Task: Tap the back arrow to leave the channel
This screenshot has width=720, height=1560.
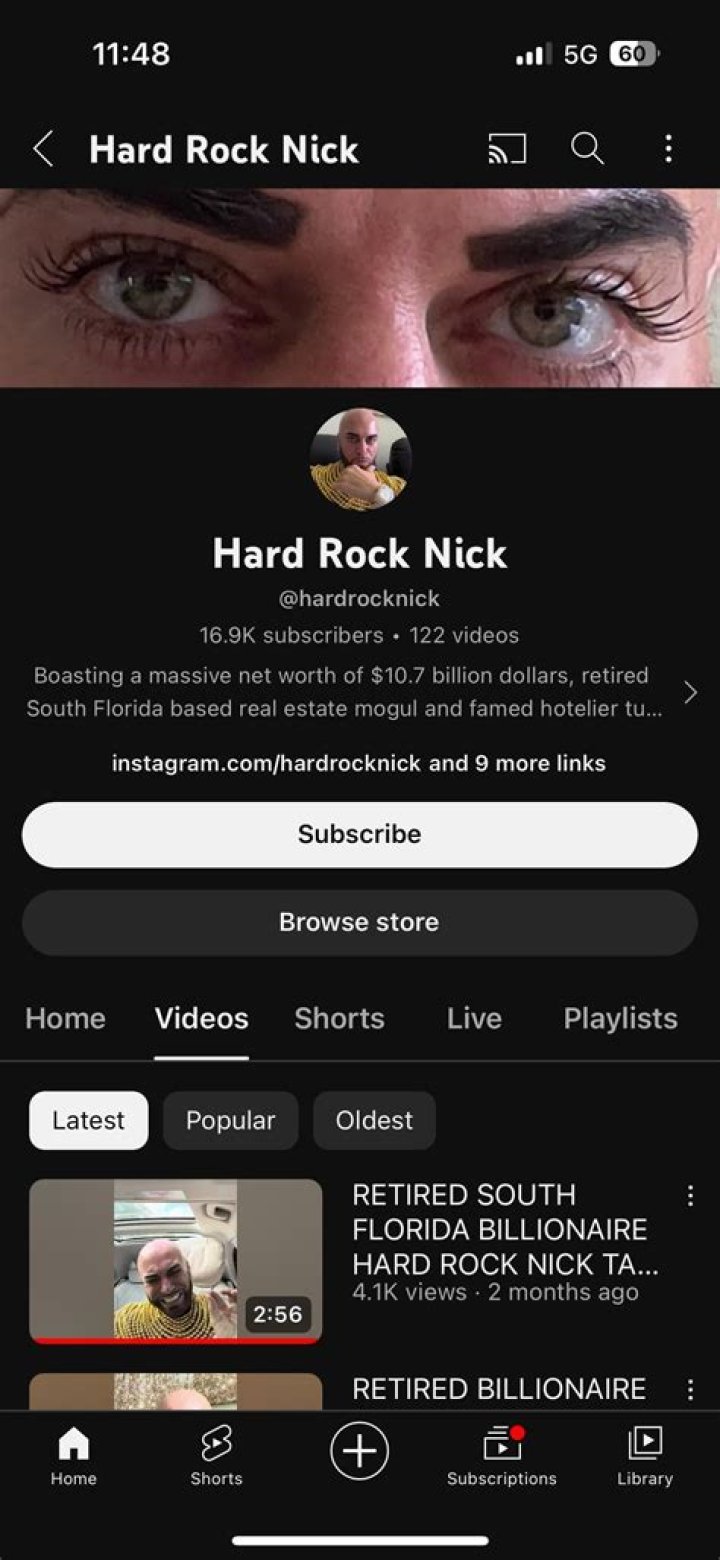Action: [x=42, y=148]
